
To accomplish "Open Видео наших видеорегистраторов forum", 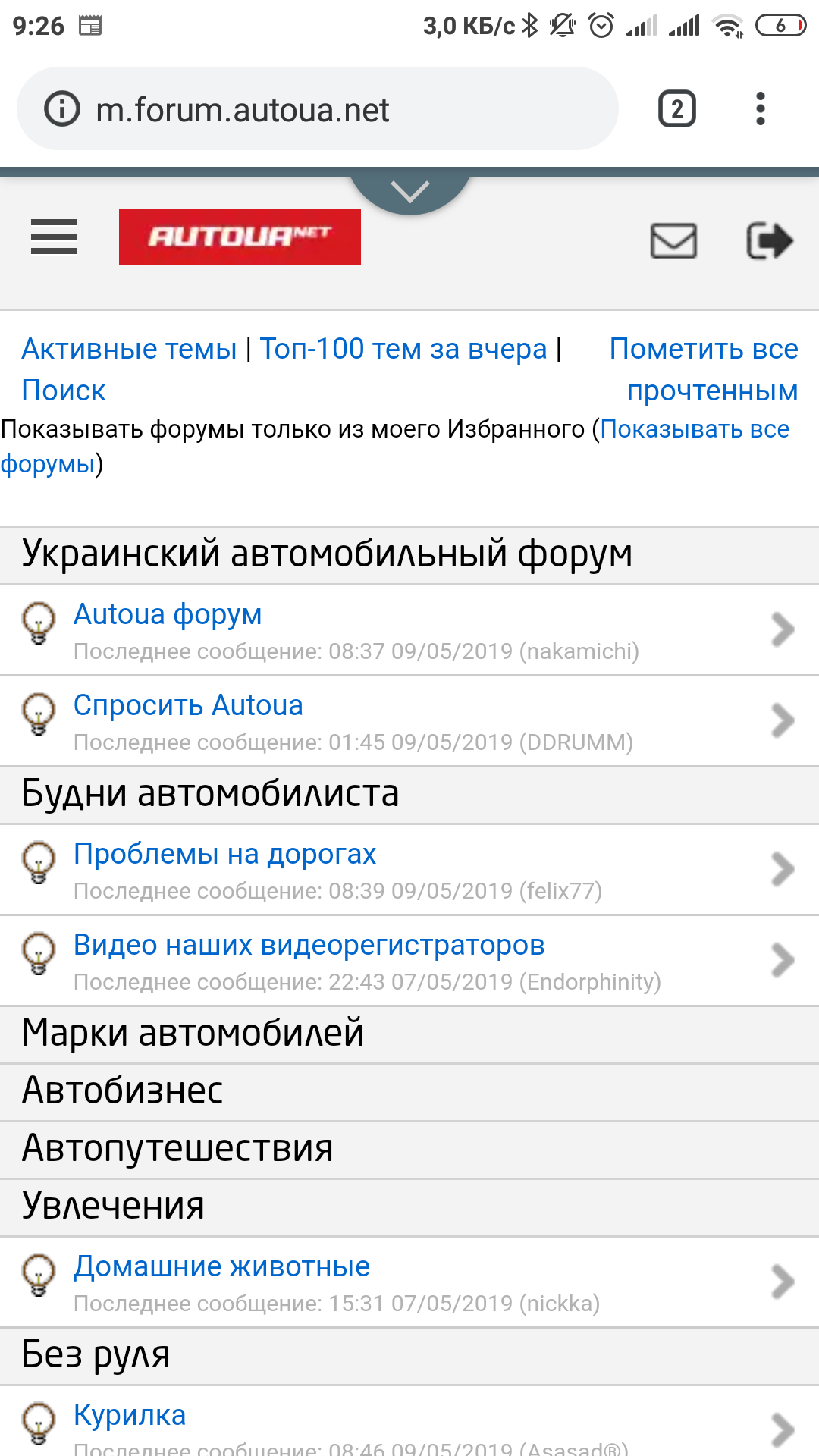I will [309, 945].
